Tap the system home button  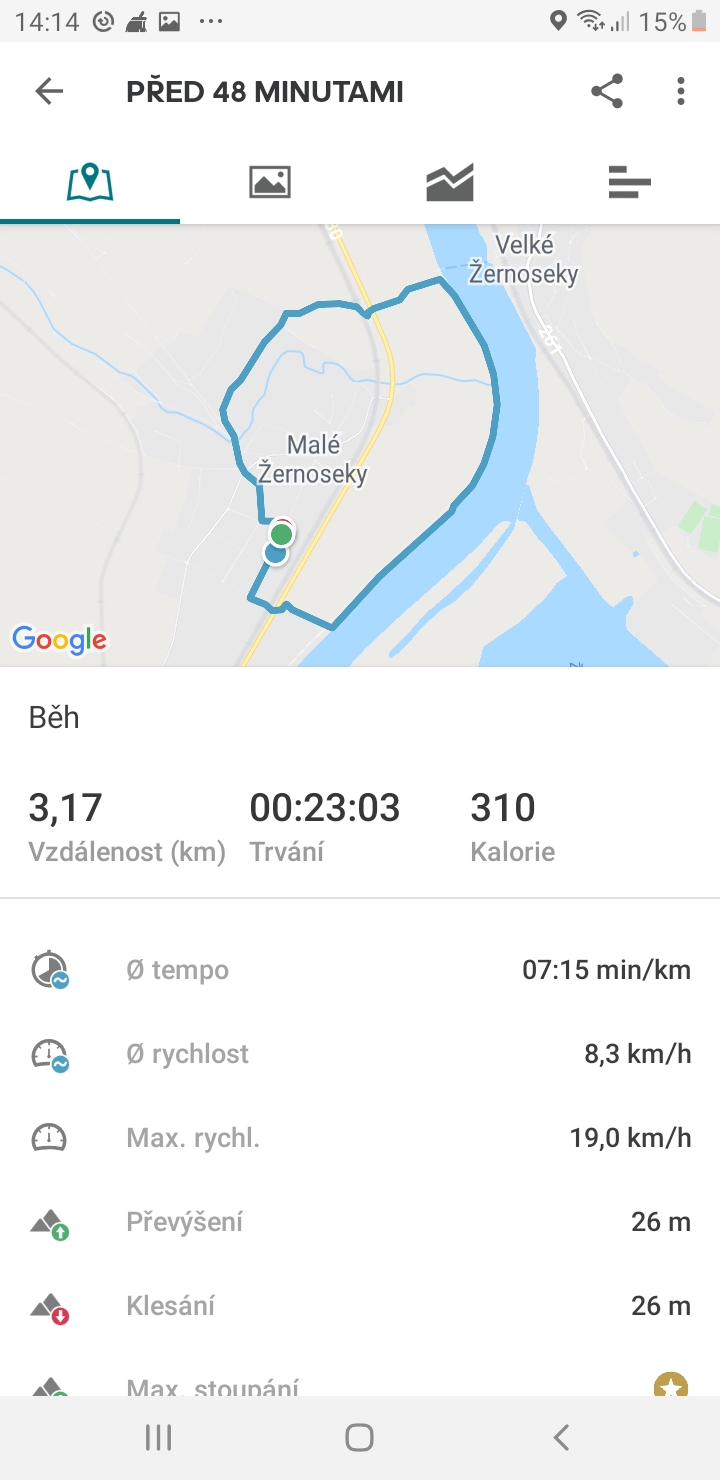coord(359,1438)
